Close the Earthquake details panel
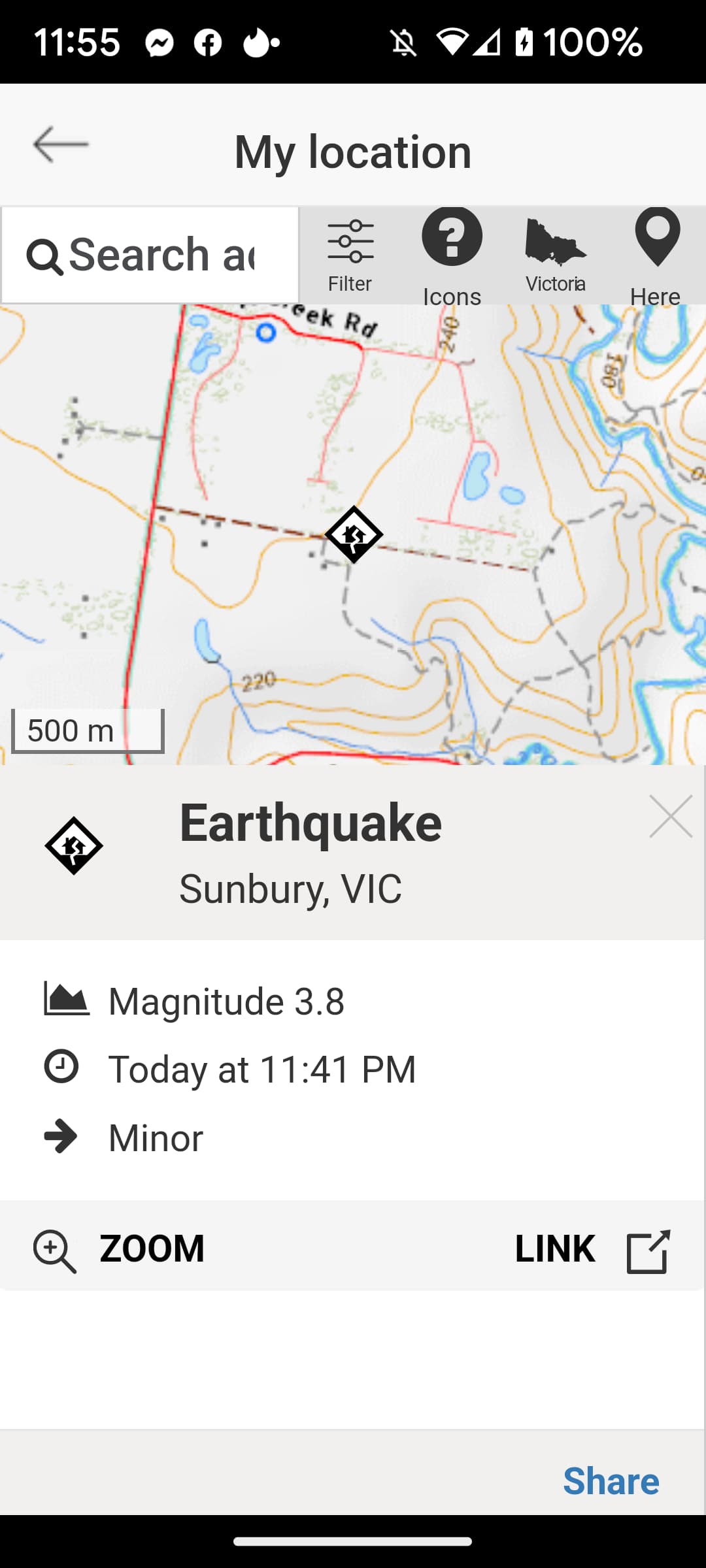The image size is (706, 1568). click(671, 817)
